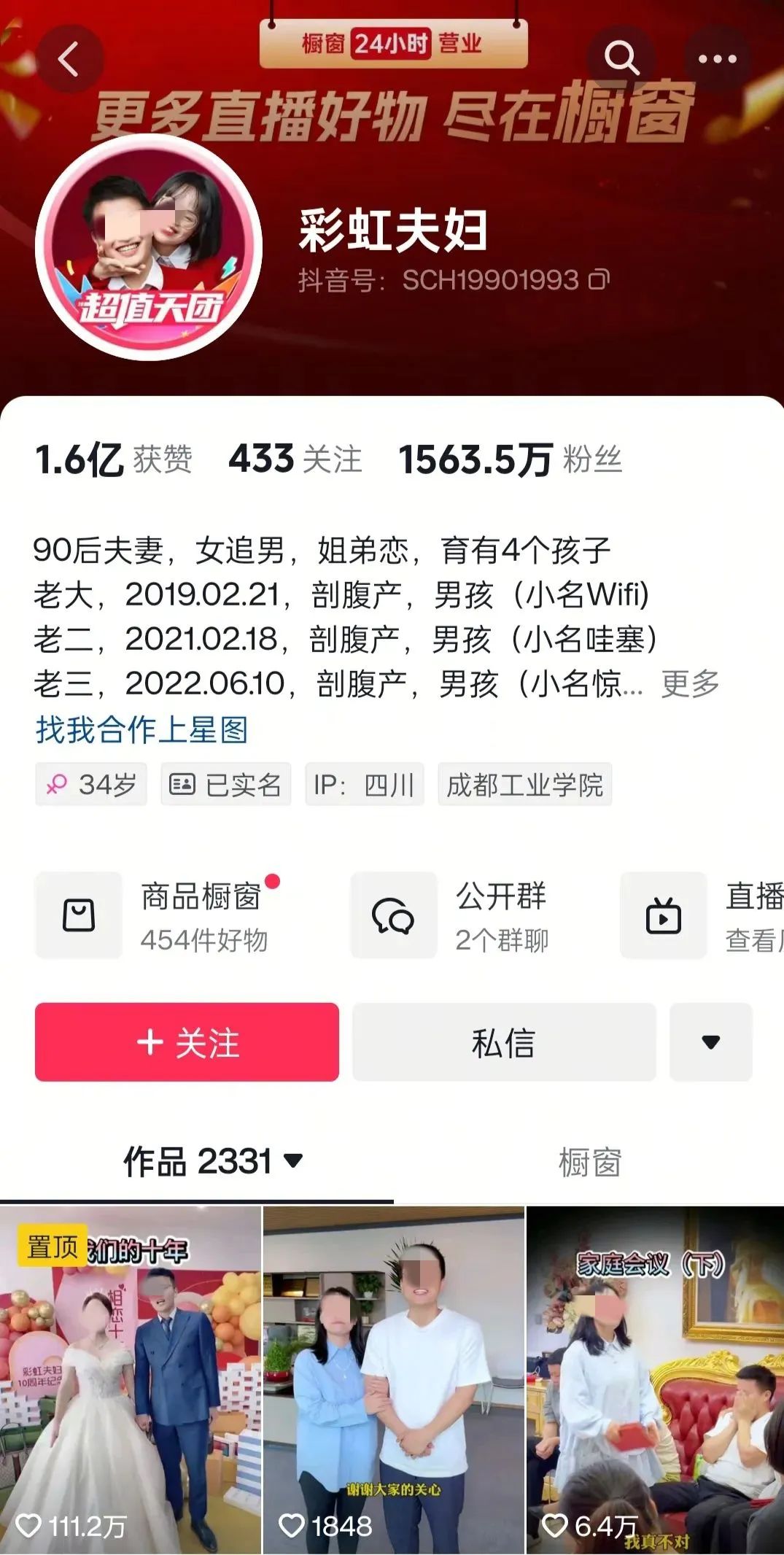The image size is (784, 1555).
Task: Open search on this profile
Action: click(x=621, y=58)
